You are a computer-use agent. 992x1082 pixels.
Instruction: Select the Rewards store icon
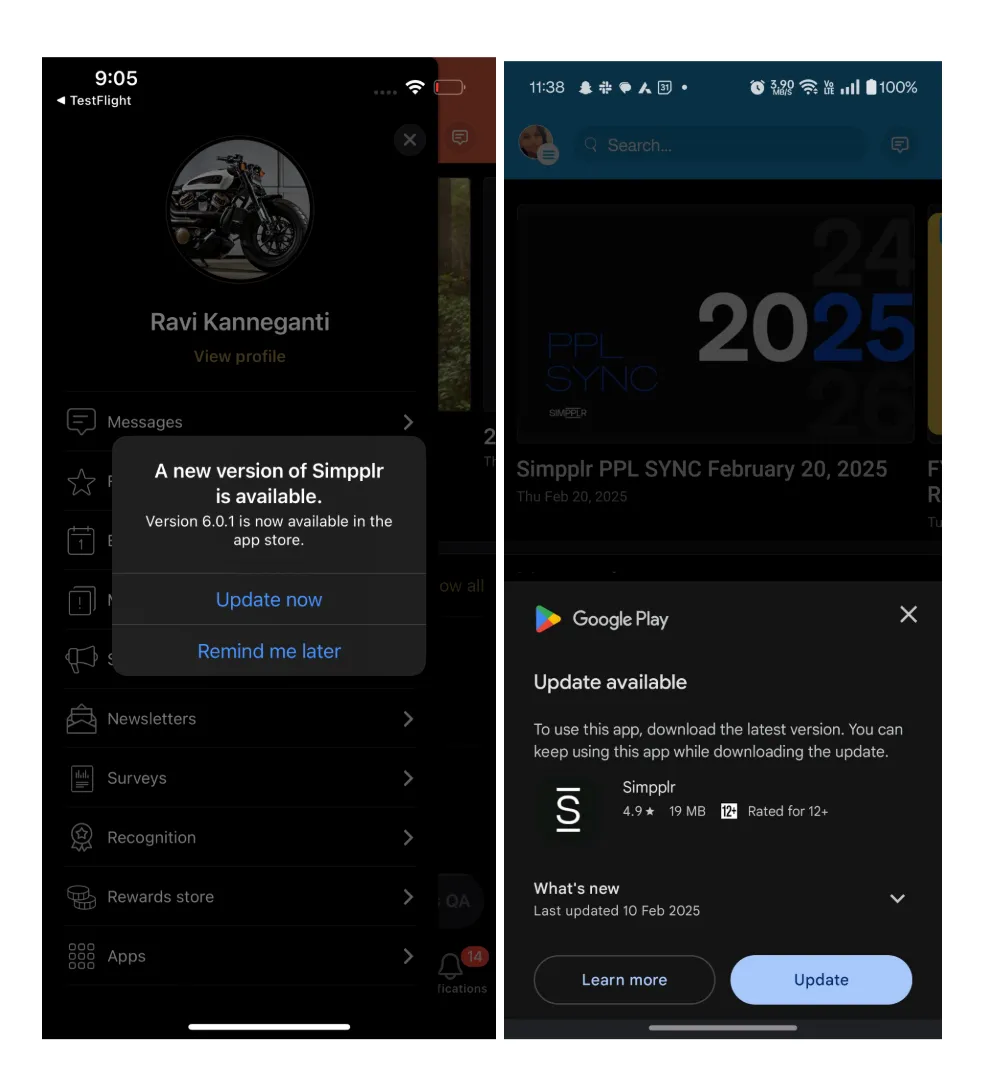pos(81,896)
